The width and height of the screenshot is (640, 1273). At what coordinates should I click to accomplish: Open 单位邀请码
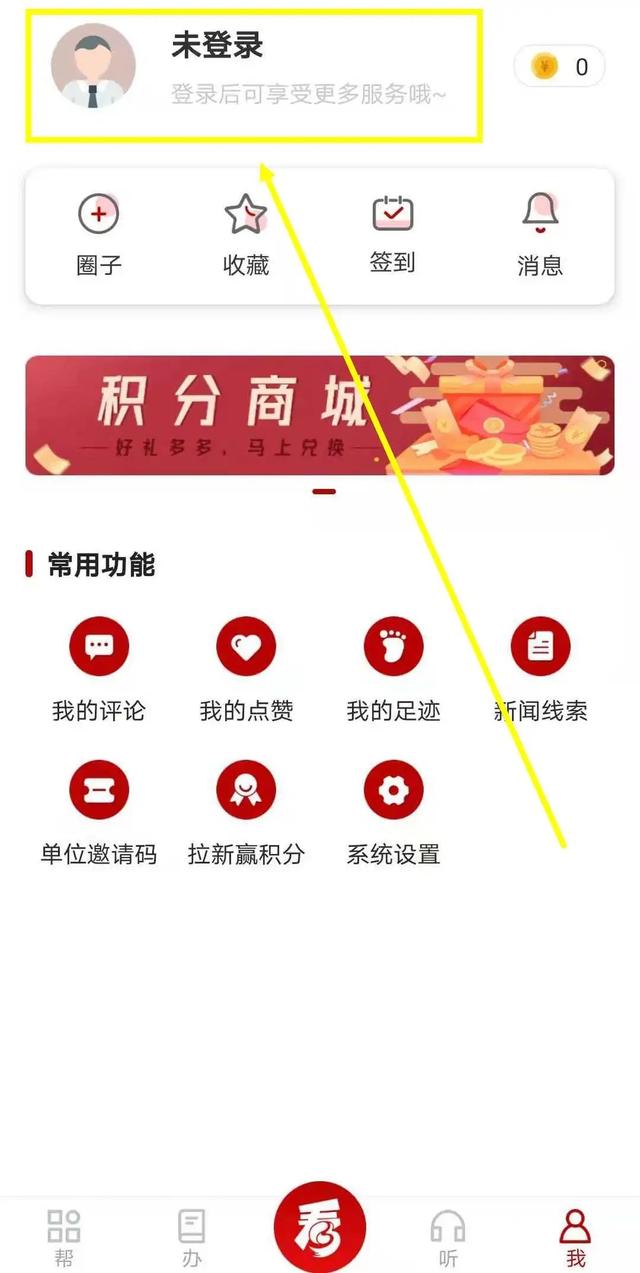click(x=99, y=811)
